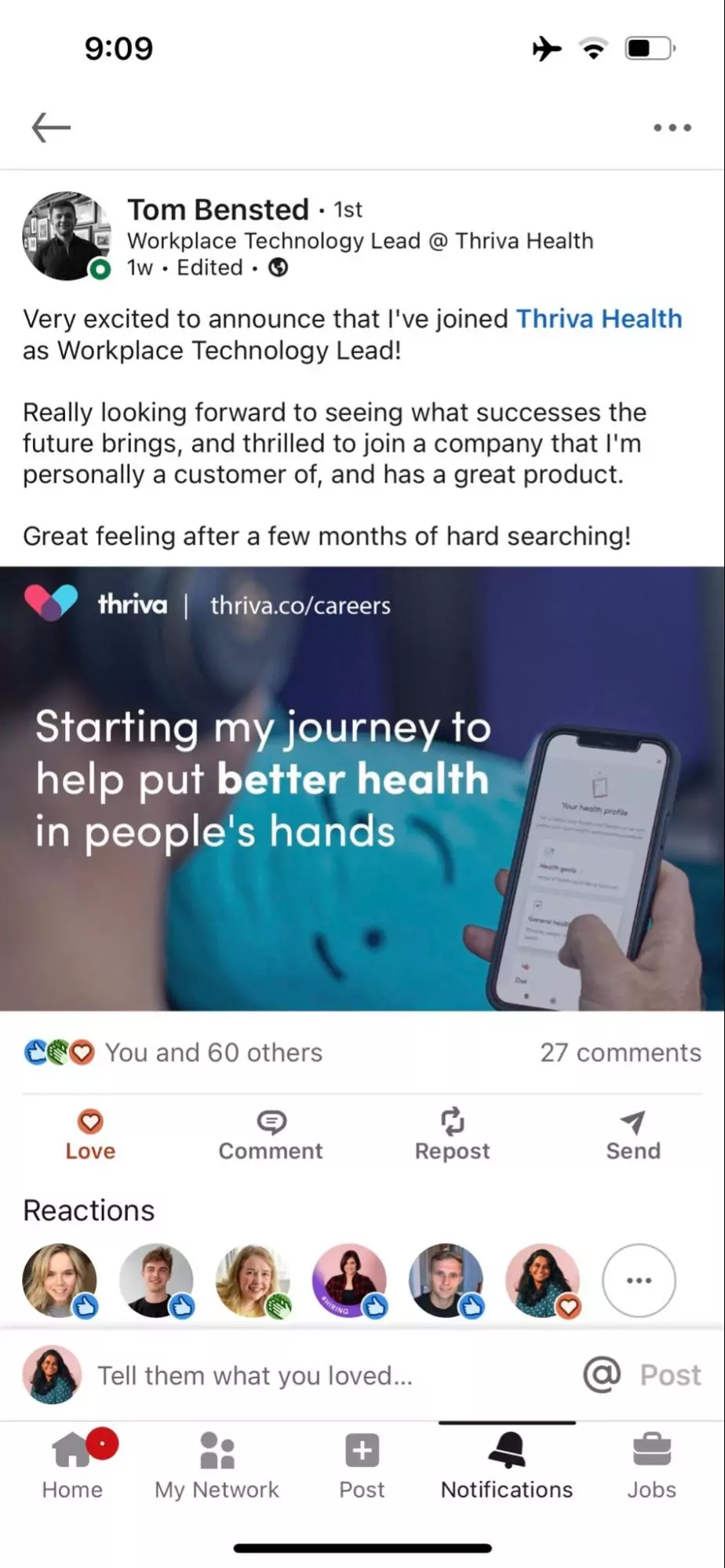Mention someone with the @ icon
The image size is (725, 1568).
602,1375
